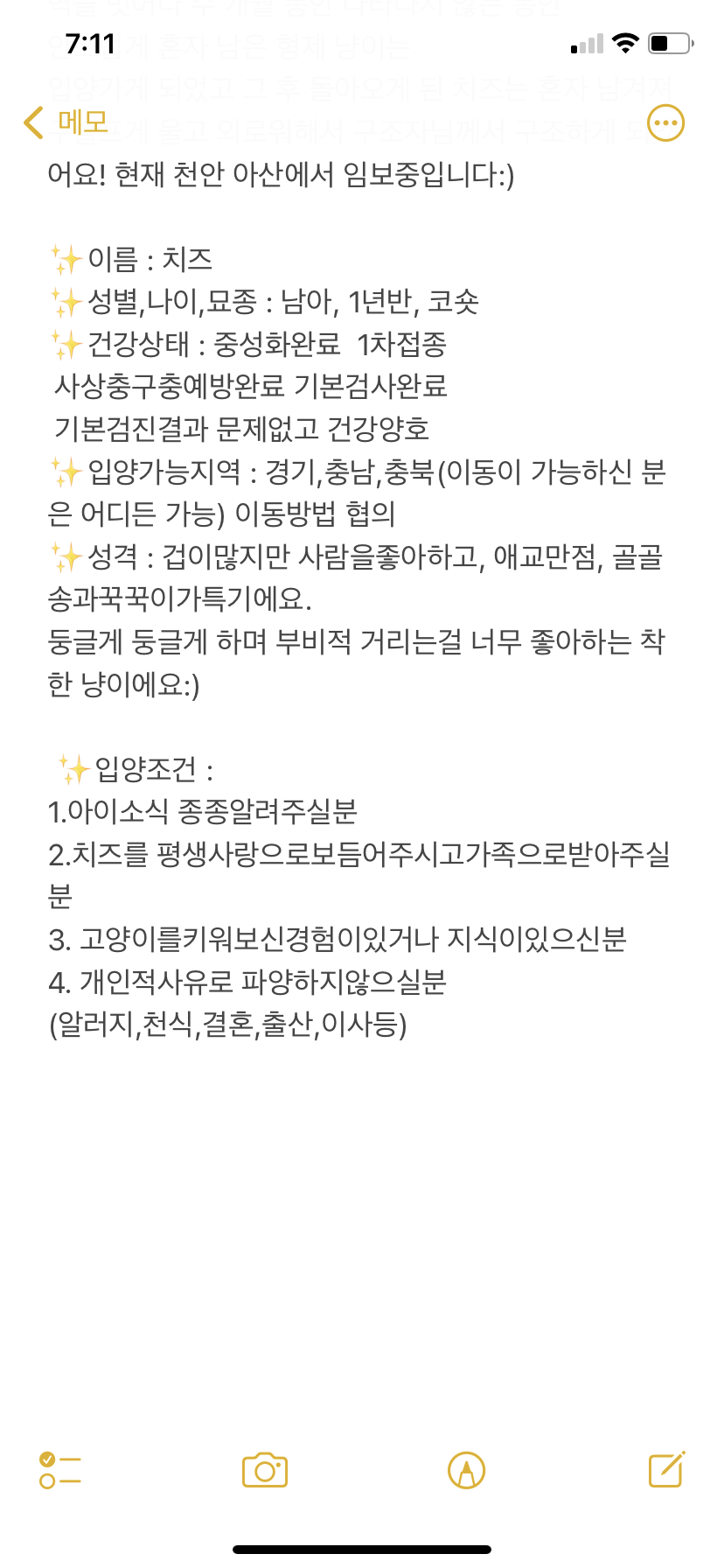Add a checklist to the note
Viewport: 724px width, 1568px height.
pos(60,1470)
